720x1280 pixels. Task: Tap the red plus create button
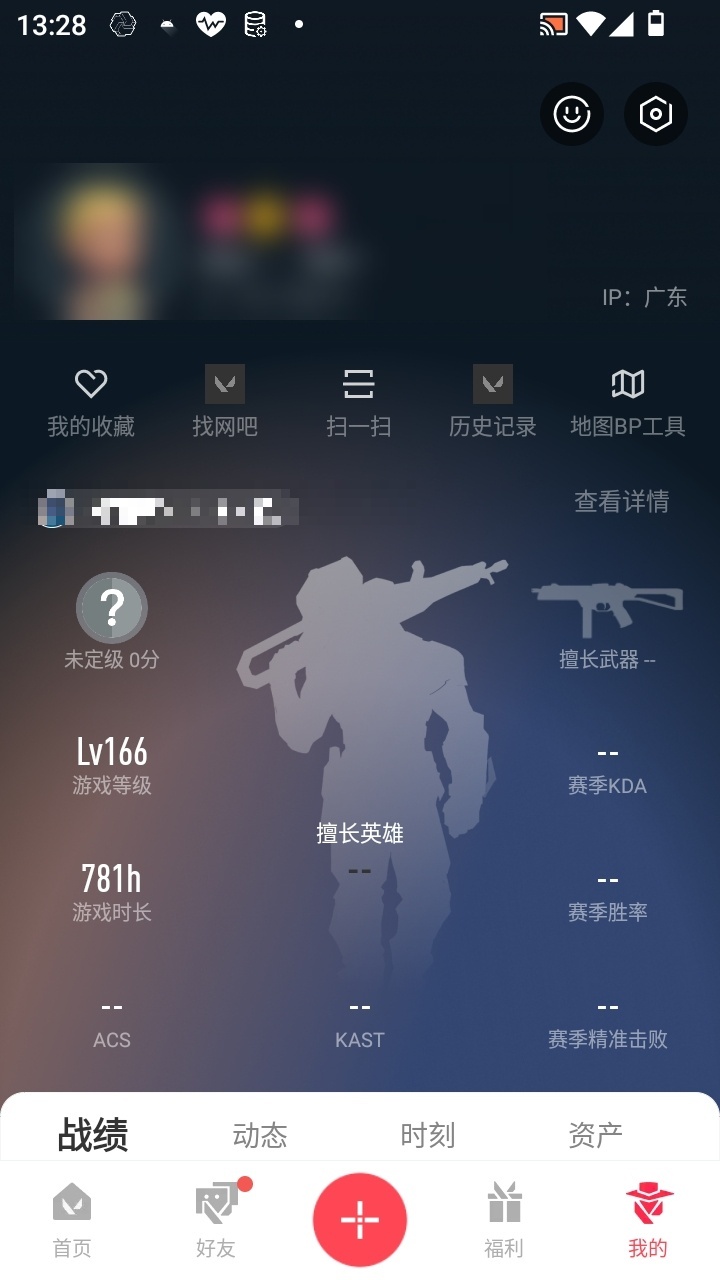tap(360, 1220)
